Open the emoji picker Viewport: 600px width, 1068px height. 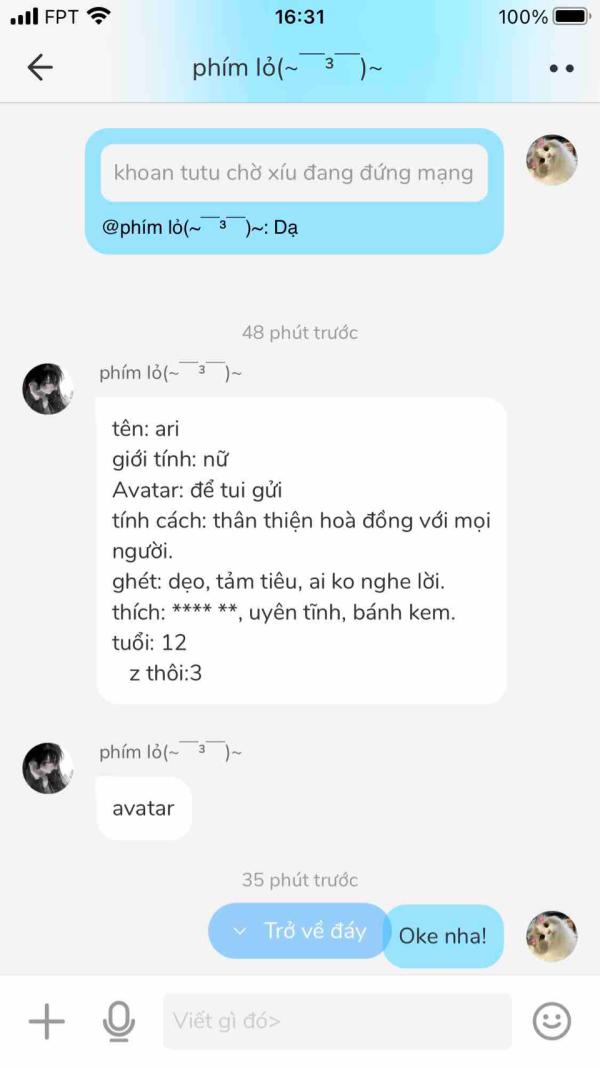click(x=551, y=1021)
